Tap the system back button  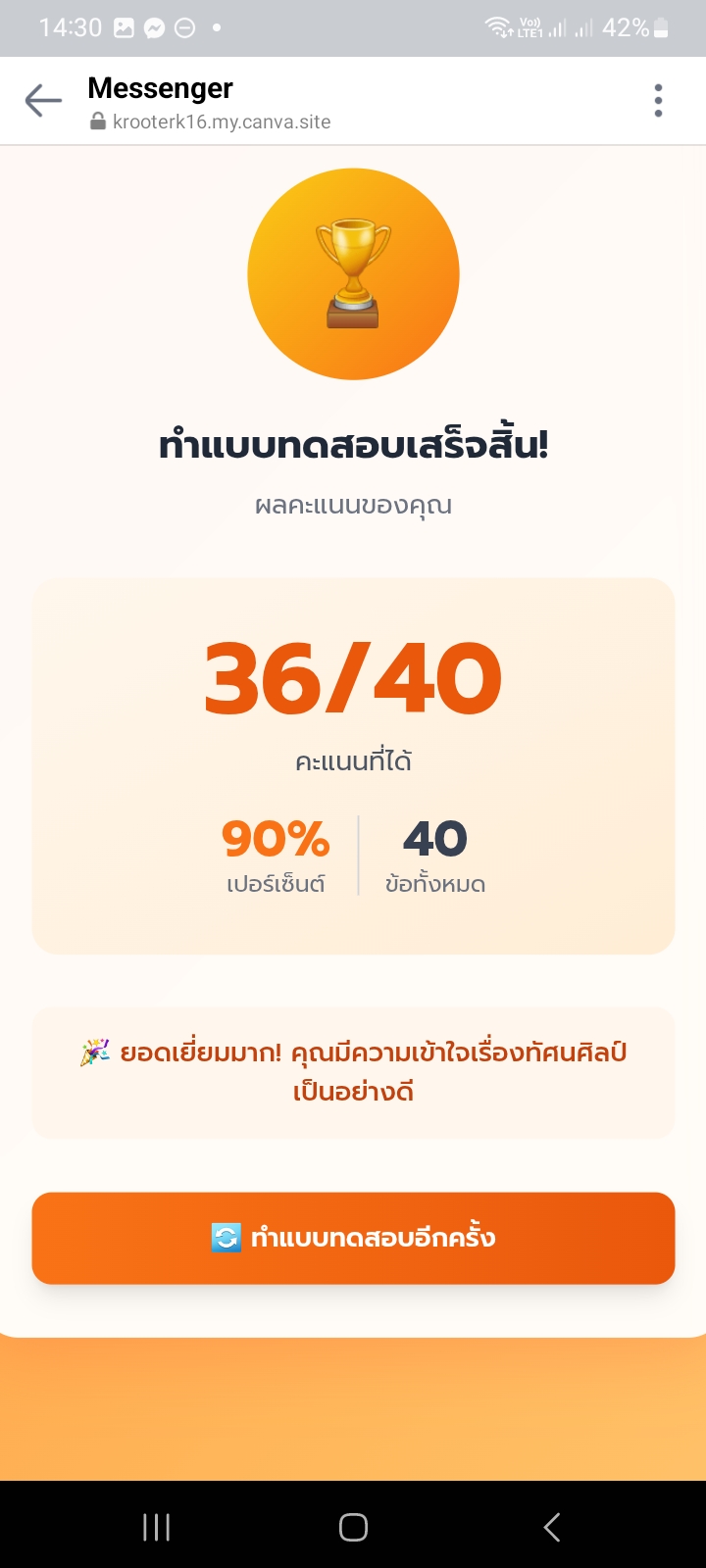click(x=552, y=1527)
